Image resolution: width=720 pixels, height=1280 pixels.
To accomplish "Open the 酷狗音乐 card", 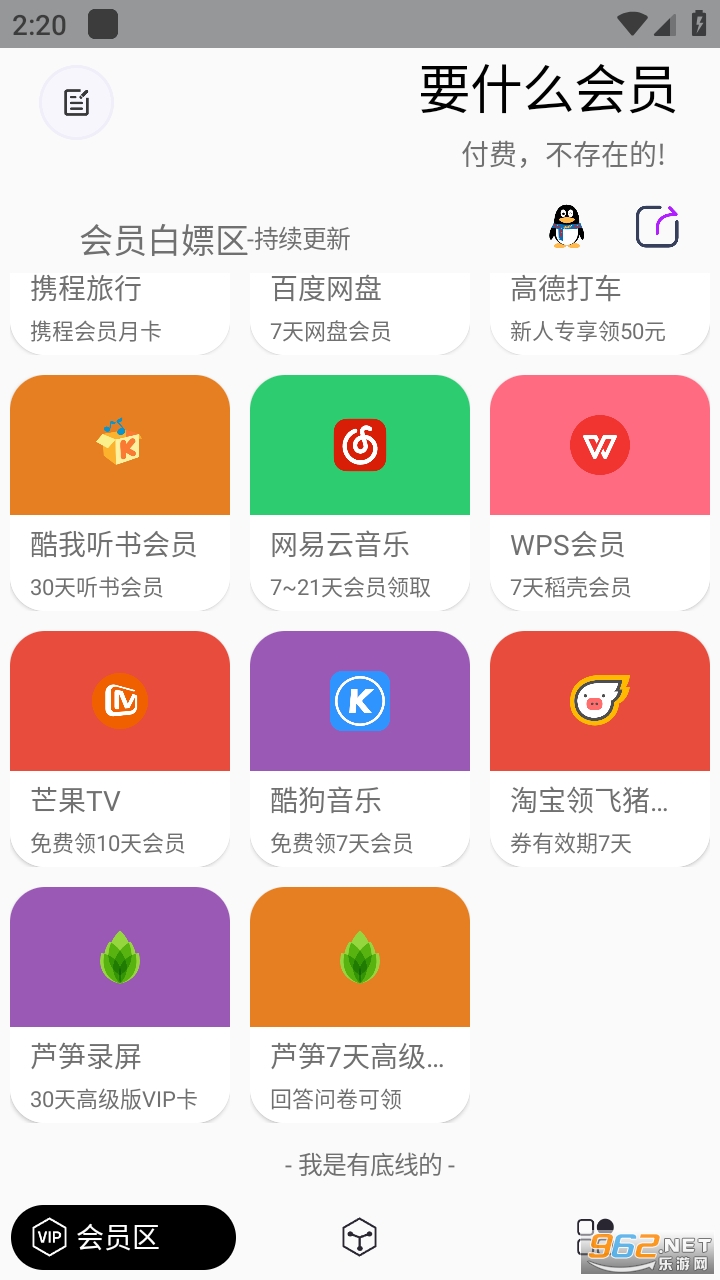I will [360, 748].
